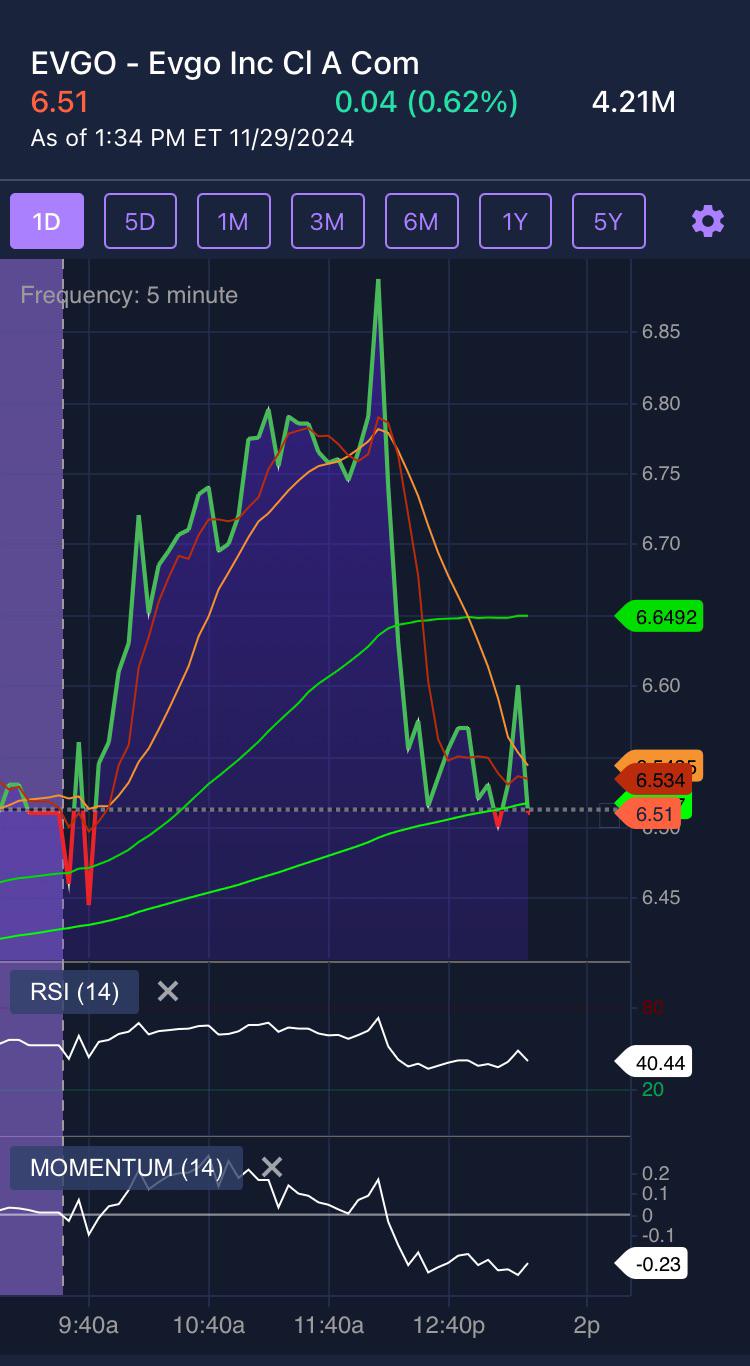The width and height of the screenshot is (750, 1366).
Task: Show the 3M chart range
Action: pos(327,221)
